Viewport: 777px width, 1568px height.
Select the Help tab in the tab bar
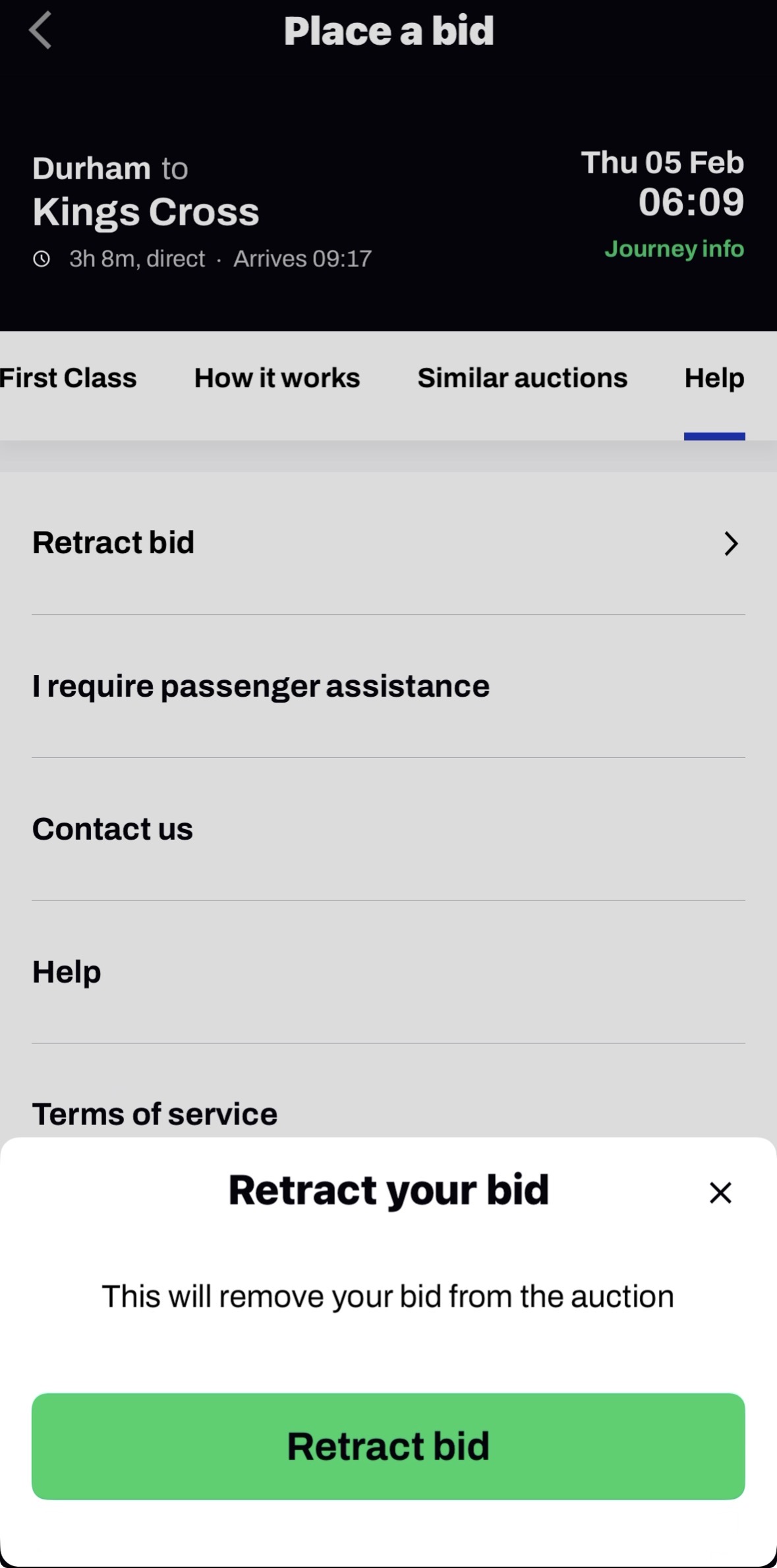714,378
